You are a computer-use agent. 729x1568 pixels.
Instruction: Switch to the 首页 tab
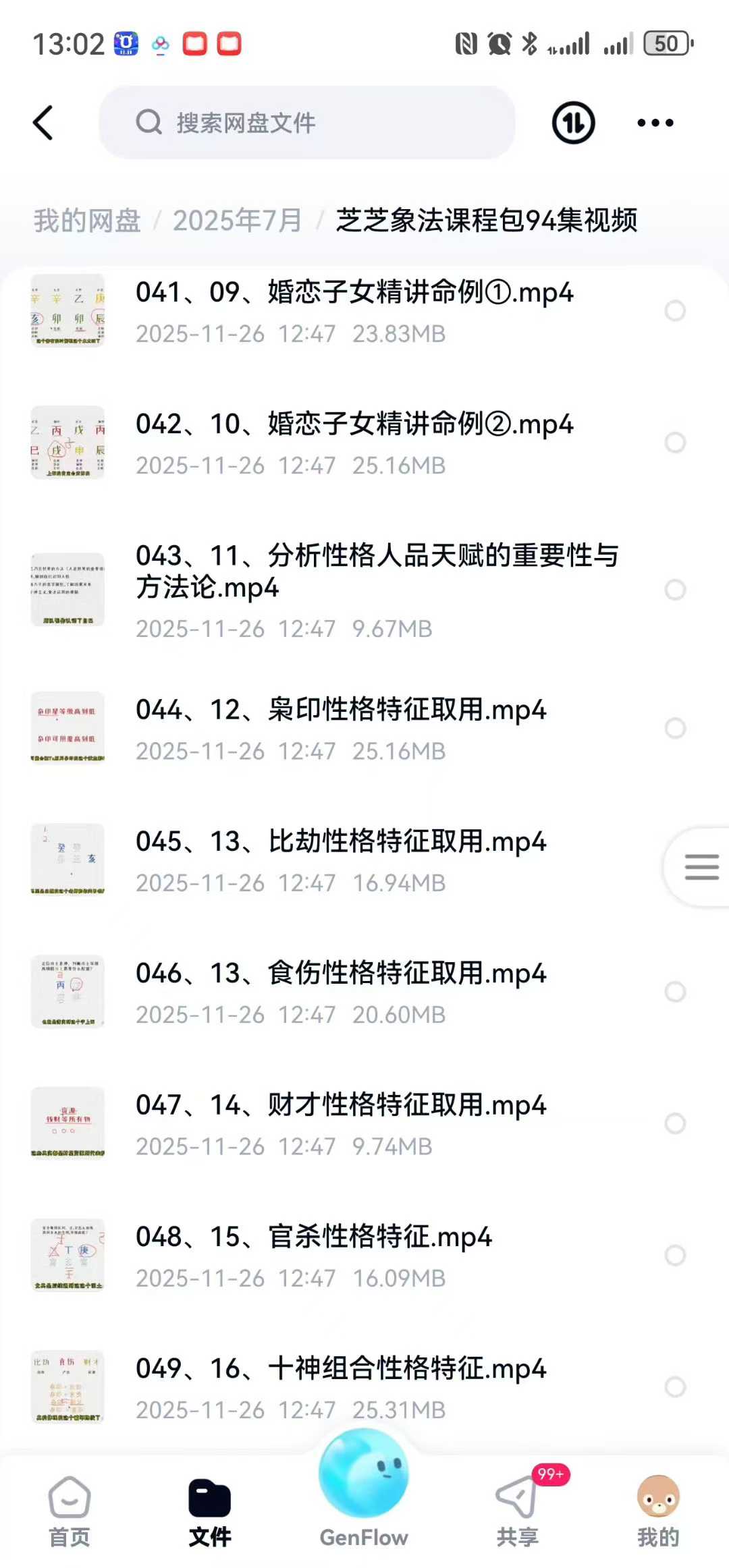point(70,1512)
